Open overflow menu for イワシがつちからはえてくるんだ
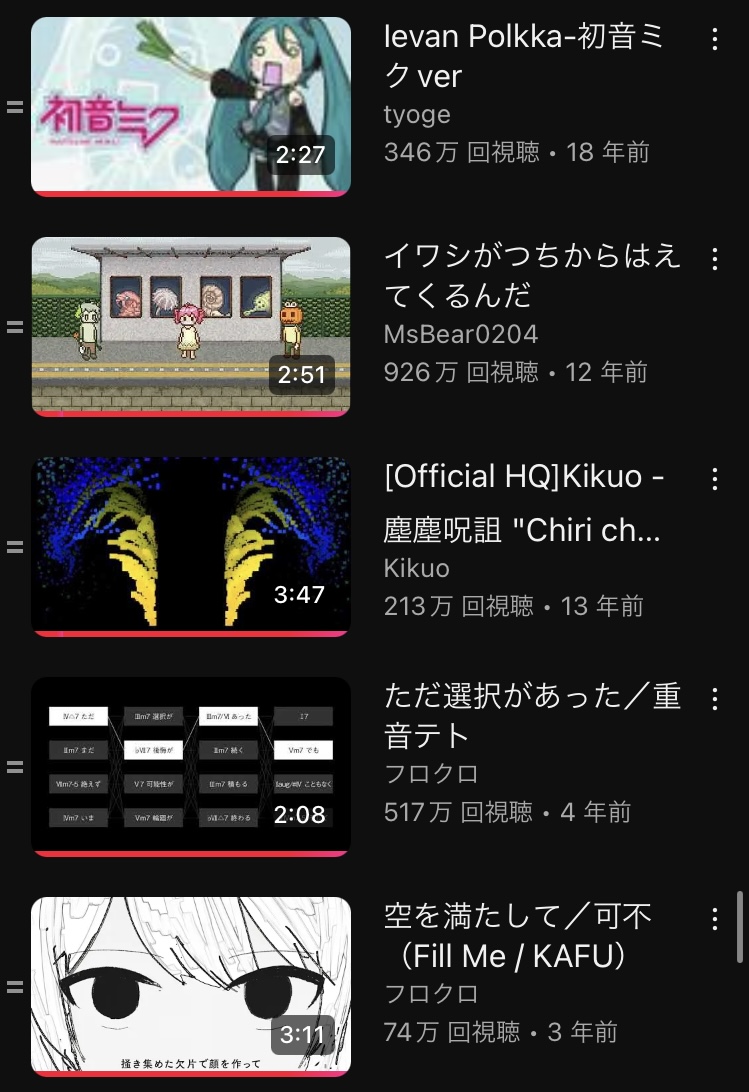The height and width of the screenshot is (1092, 749). tap(714, 260)
